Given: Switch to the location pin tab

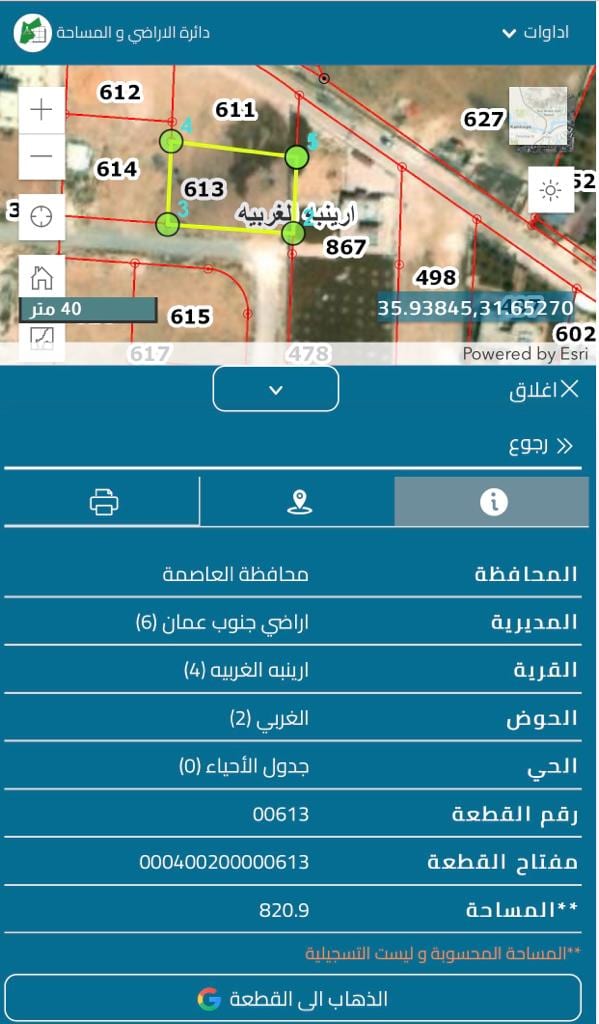Looking at the screenshot, I should [299, 502].
